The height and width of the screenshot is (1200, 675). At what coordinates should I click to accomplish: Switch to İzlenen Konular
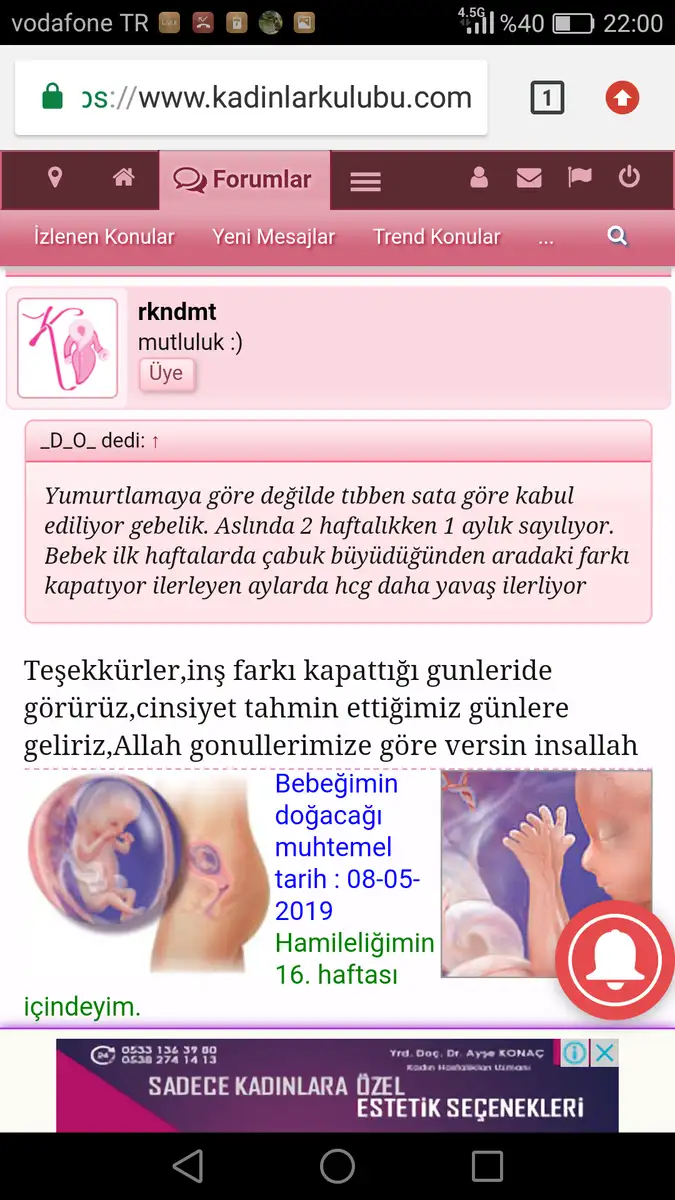click(104, 237)
